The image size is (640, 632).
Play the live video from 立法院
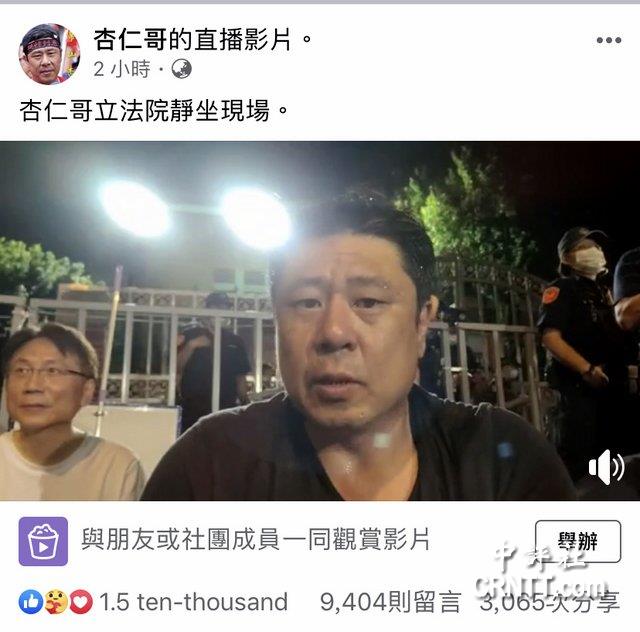320,320
